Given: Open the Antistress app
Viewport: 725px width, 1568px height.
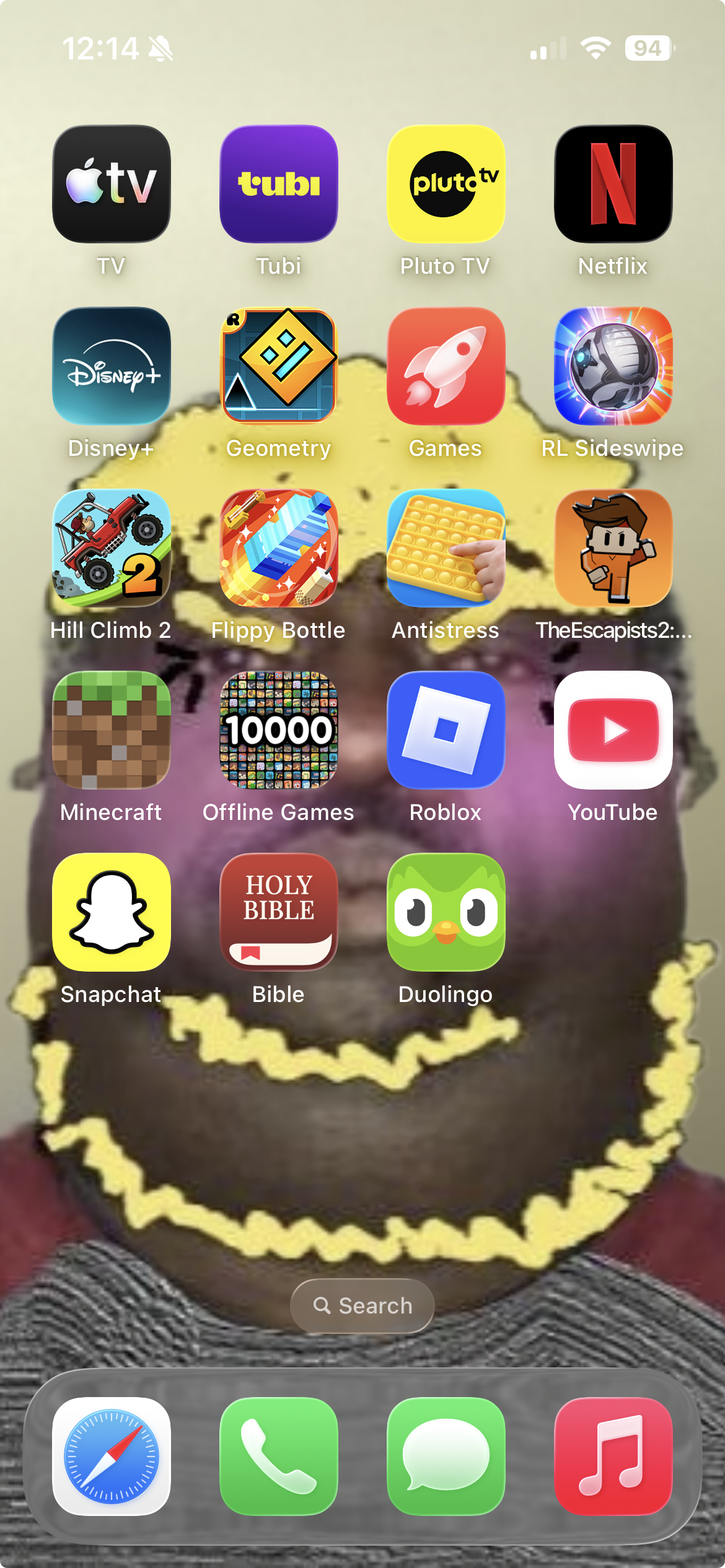Looking at the screenshot, I should 446,548.
